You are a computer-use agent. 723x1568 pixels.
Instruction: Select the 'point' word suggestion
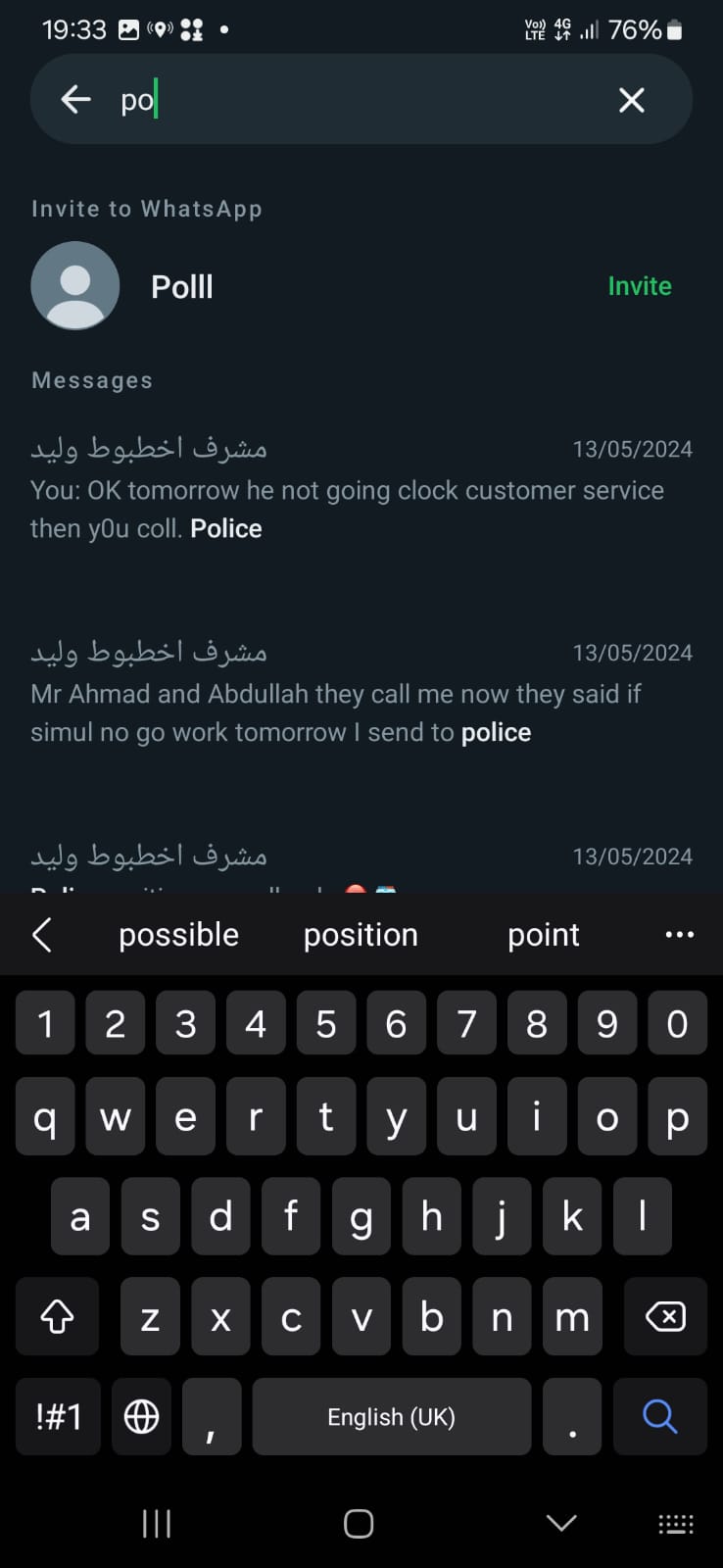point(544,935)
